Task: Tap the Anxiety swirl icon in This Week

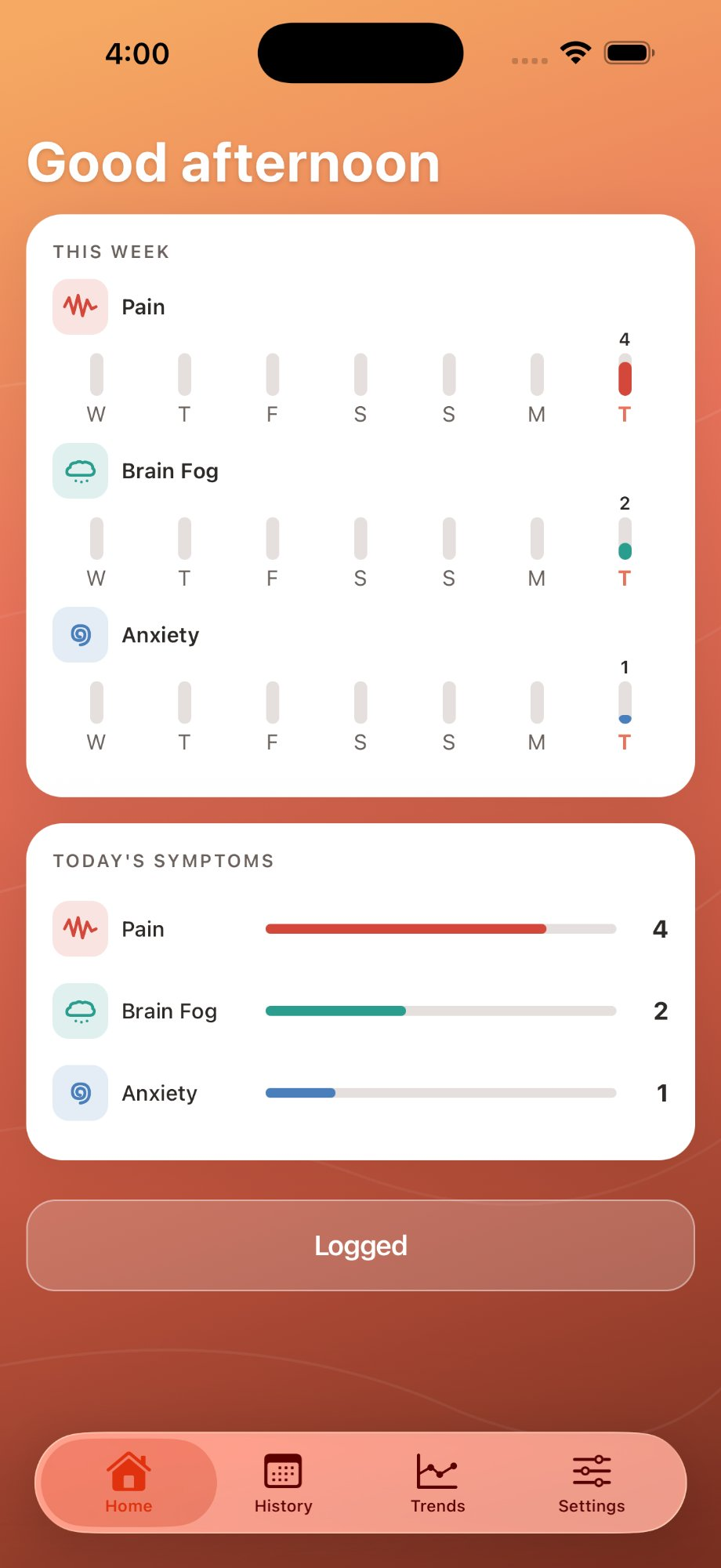Action: pos(79,635)
